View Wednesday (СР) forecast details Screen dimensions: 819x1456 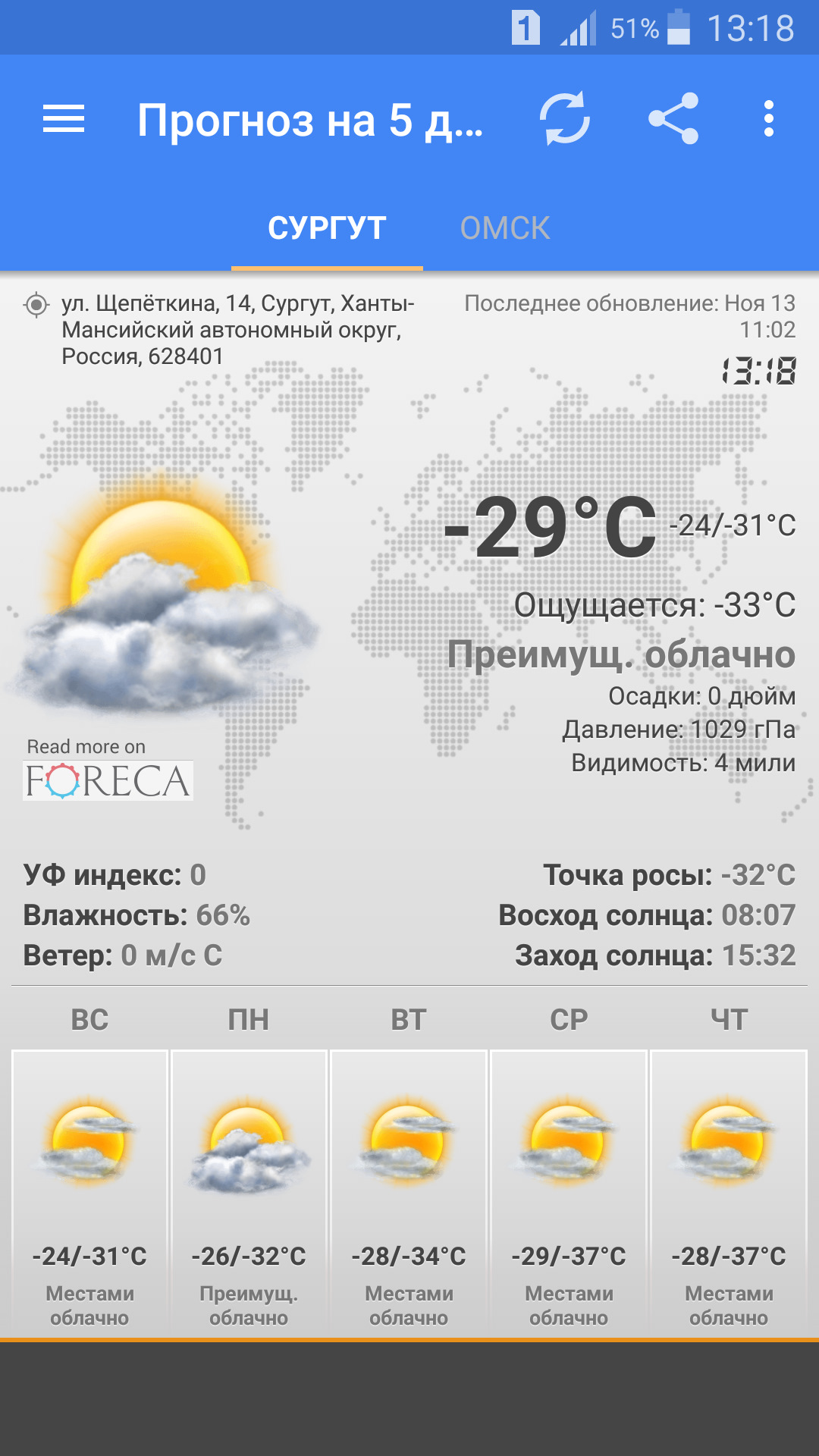tap(569, 1191)
